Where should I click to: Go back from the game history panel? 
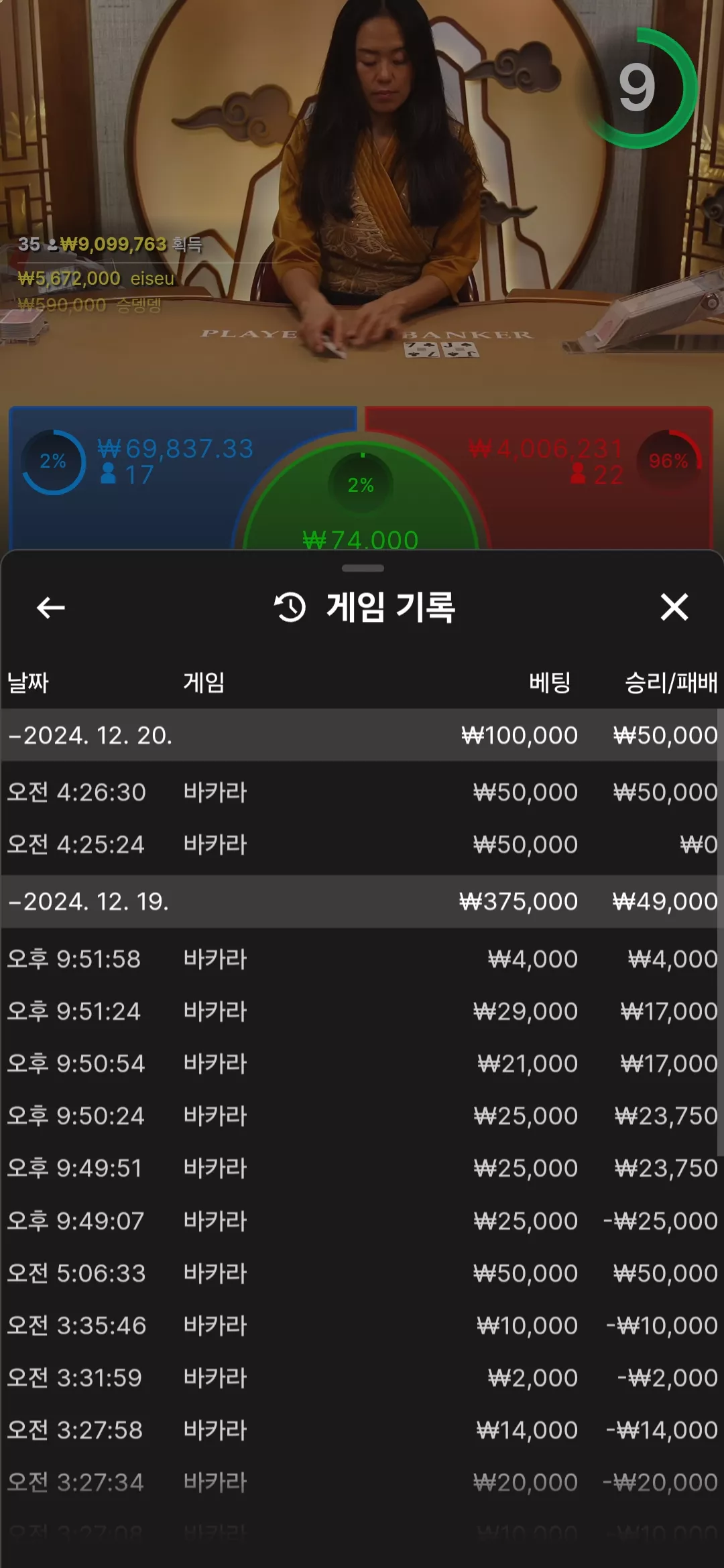[x=50, y=608]
